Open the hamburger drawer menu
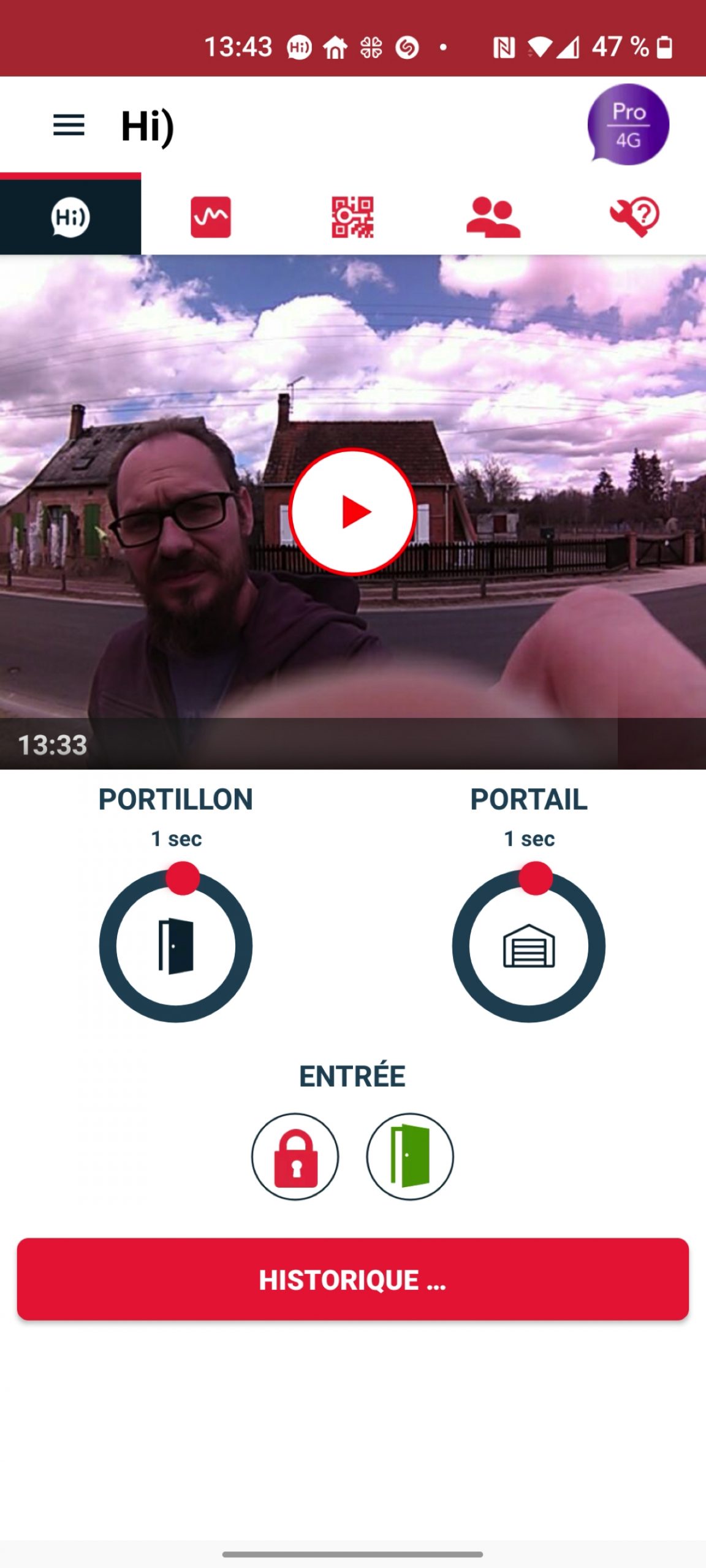Image resolution: width=706 pixels, height=1568 pixels. [x=69, y=126]
